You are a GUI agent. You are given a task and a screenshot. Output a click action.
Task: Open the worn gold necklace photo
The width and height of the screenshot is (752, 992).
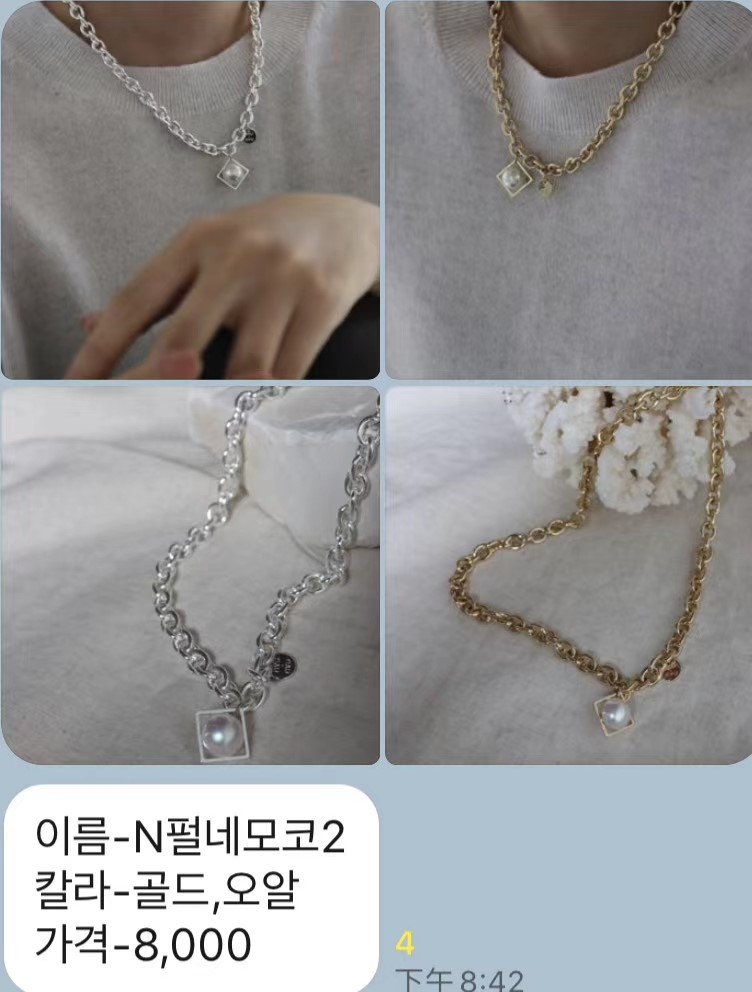click(568, 190)
